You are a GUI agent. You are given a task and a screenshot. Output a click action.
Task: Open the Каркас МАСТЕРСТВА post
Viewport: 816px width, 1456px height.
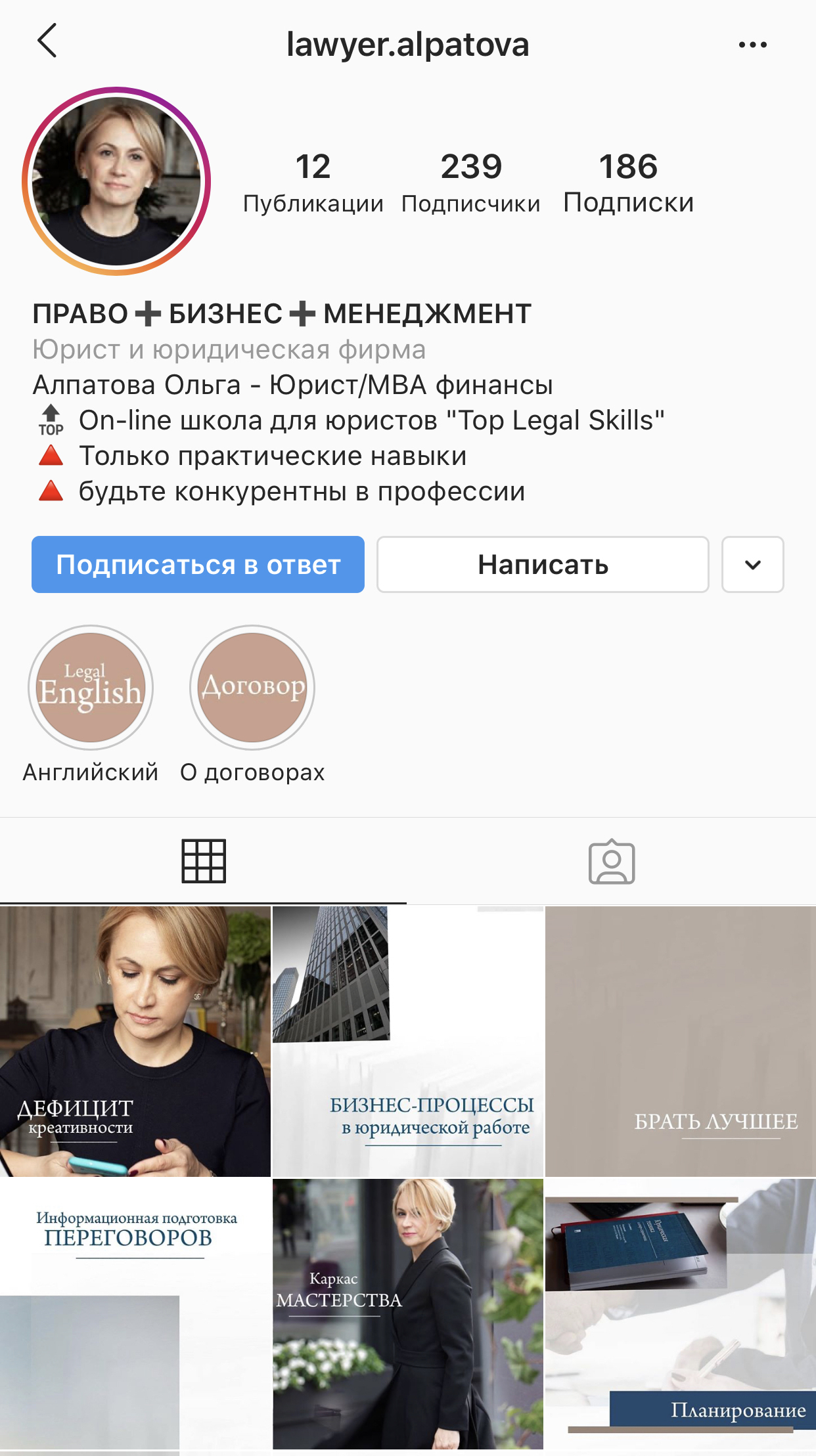(408, 1313)
